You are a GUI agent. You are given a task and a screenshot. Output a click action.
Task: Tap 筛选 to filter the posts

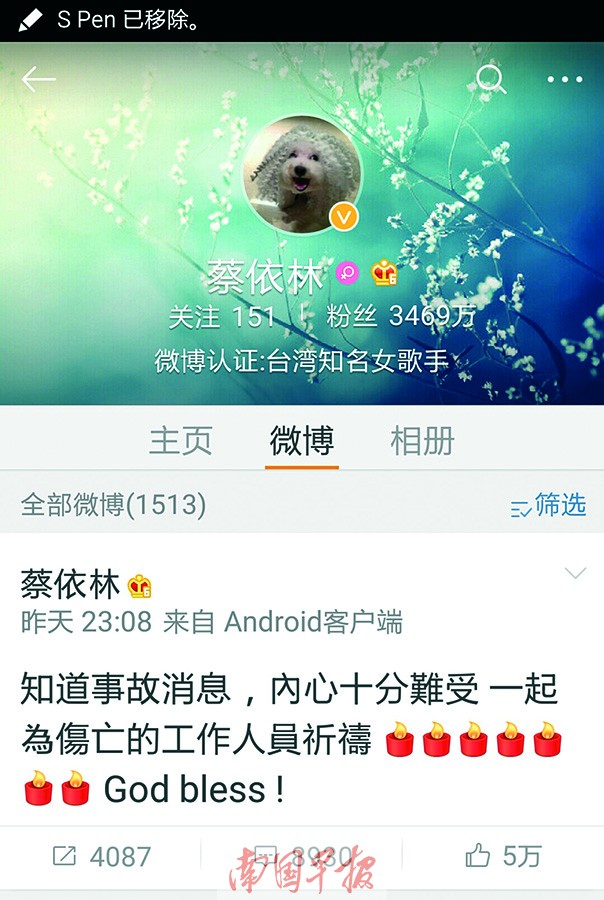[548, 506]
